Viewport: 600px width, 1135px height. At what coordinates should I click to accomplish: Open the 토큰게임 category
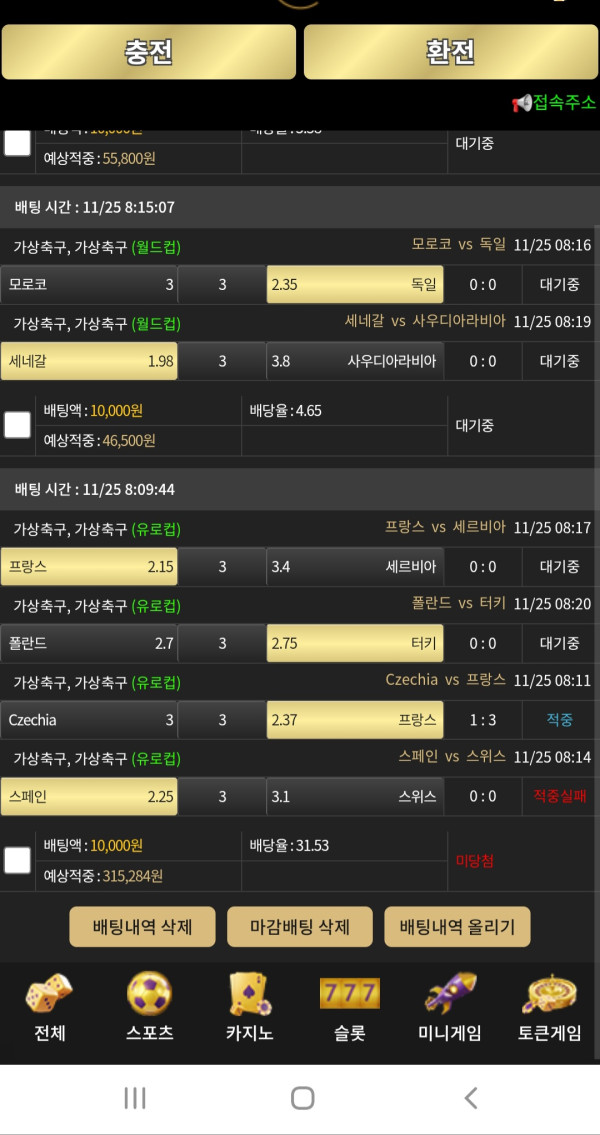click(x=549, y=1008)
